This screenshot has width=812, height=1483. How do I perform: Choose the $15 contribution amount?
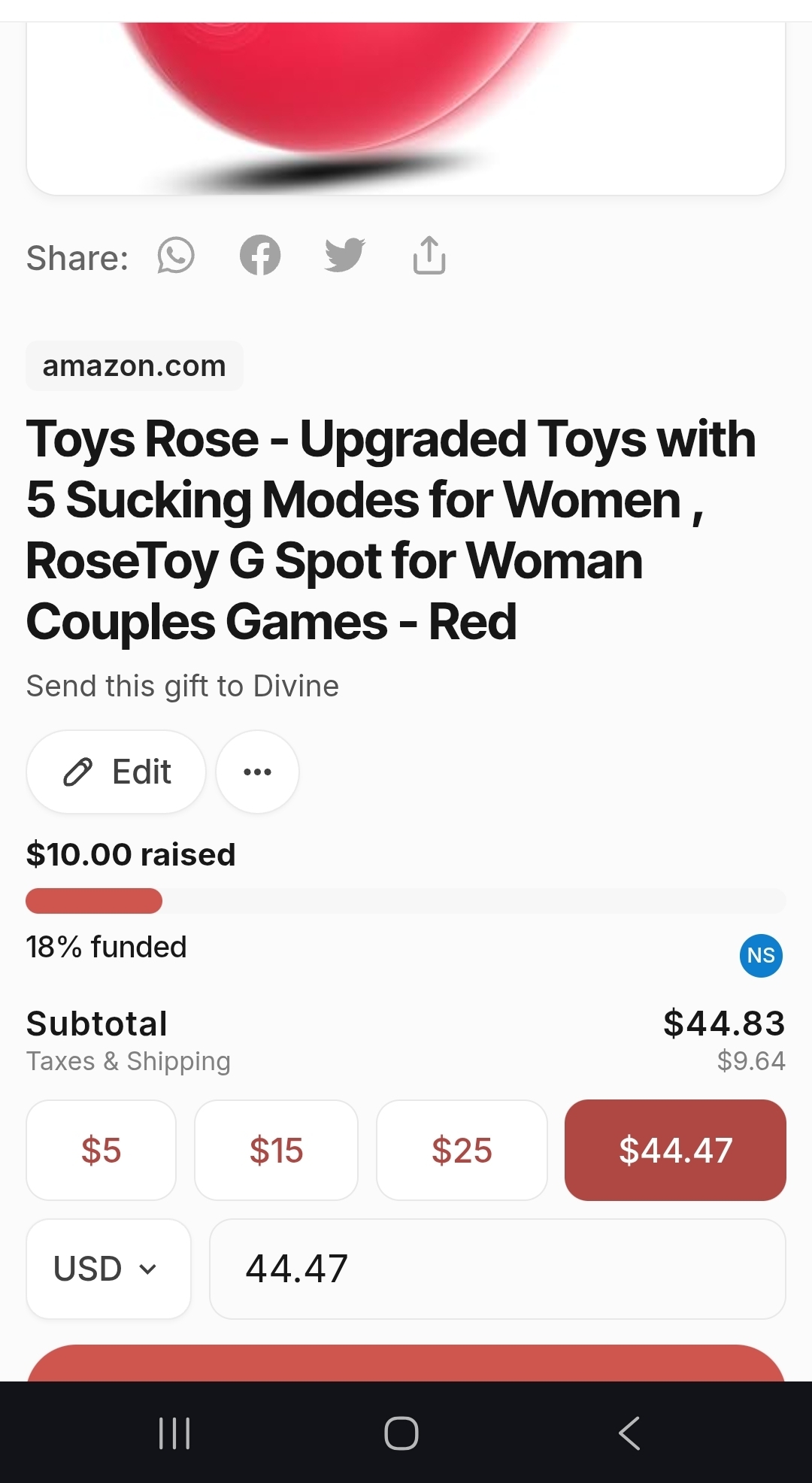click(x=276, y=1150)
